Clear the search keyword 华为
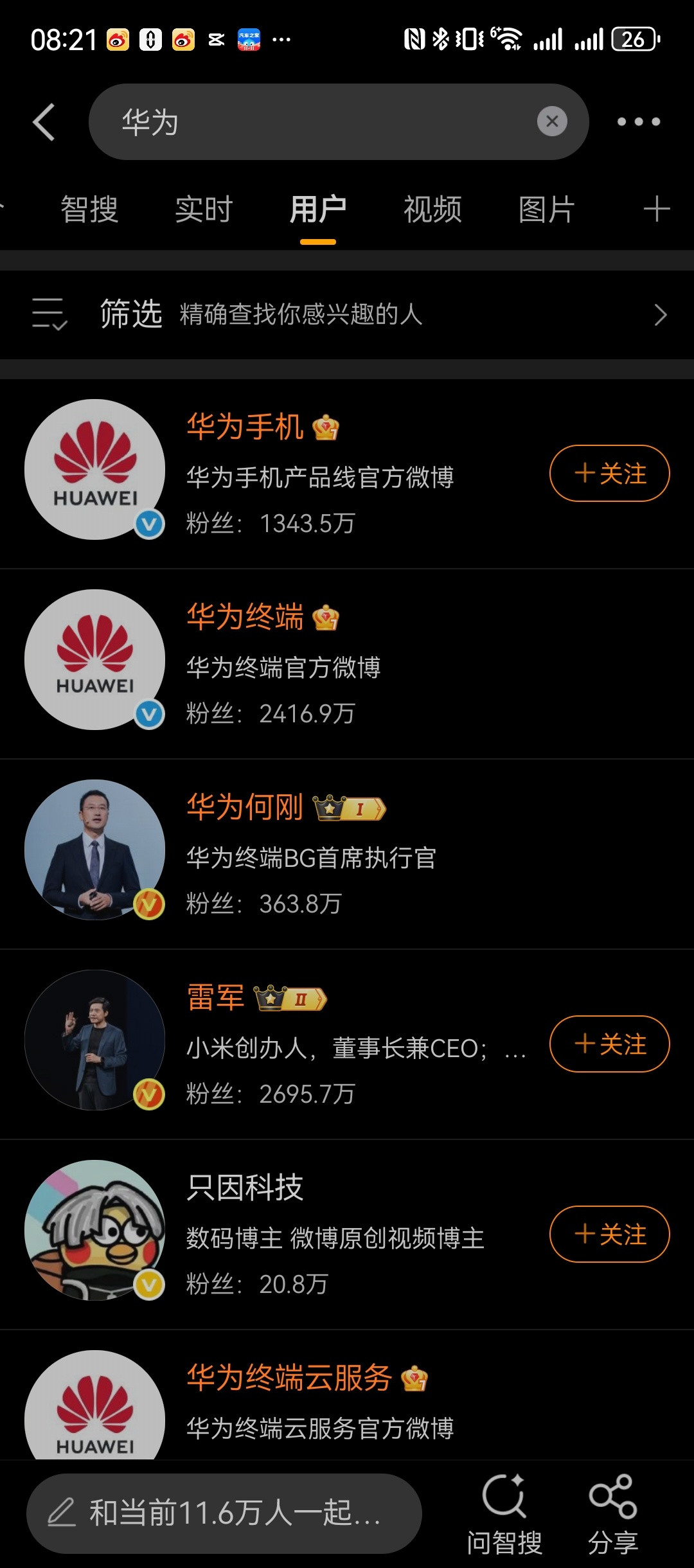Screen dimensions: 694x1568 551,122
